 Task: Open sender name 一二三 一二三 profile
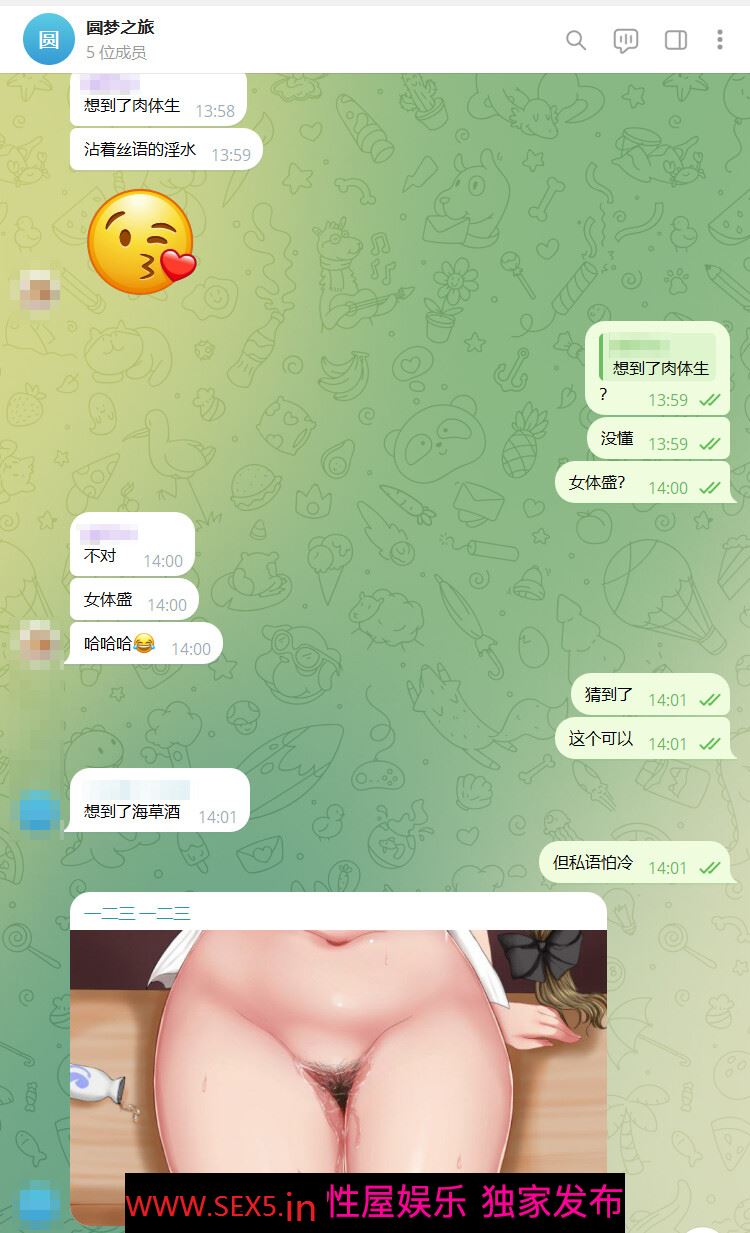coord(137,912)
